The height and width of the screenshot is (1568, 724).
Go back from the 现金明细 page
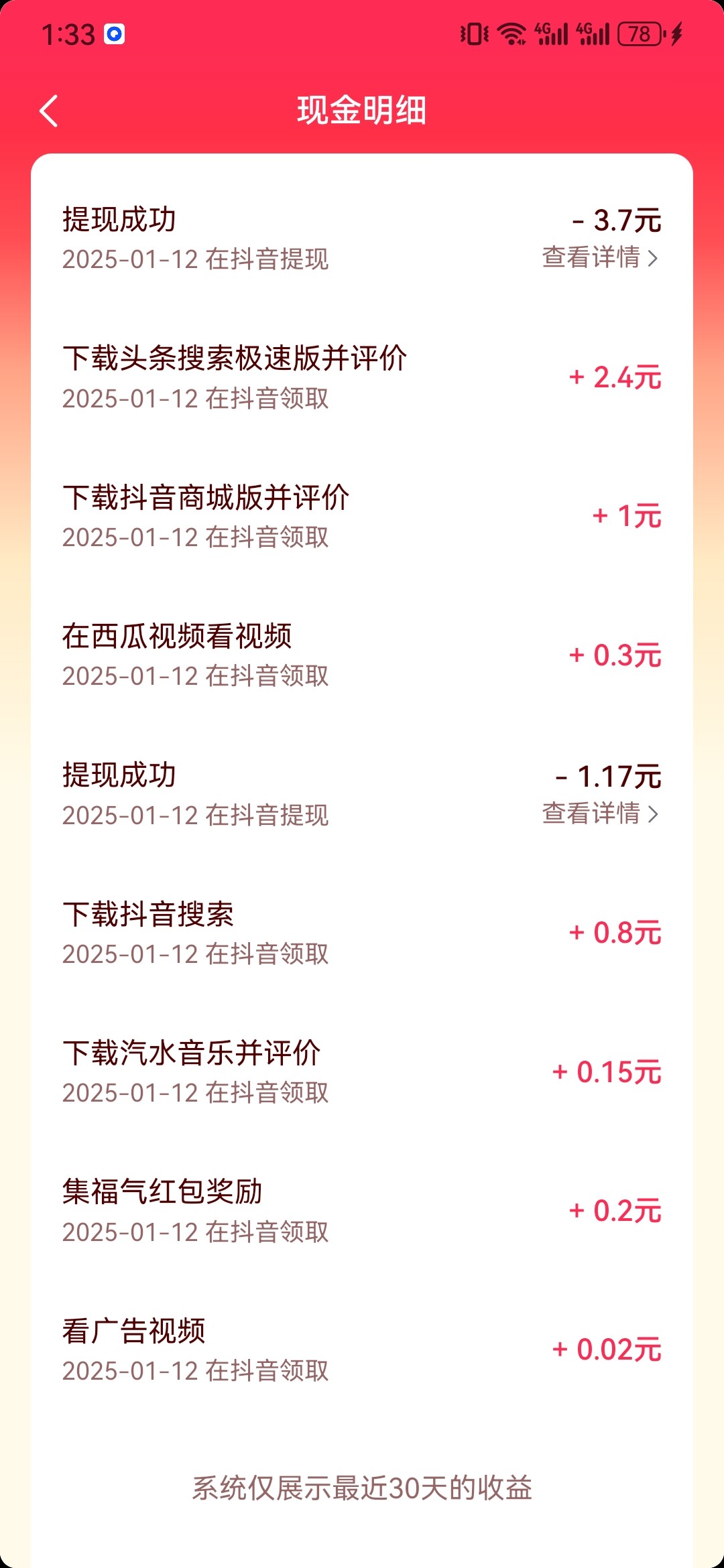(x=49, y=111)
